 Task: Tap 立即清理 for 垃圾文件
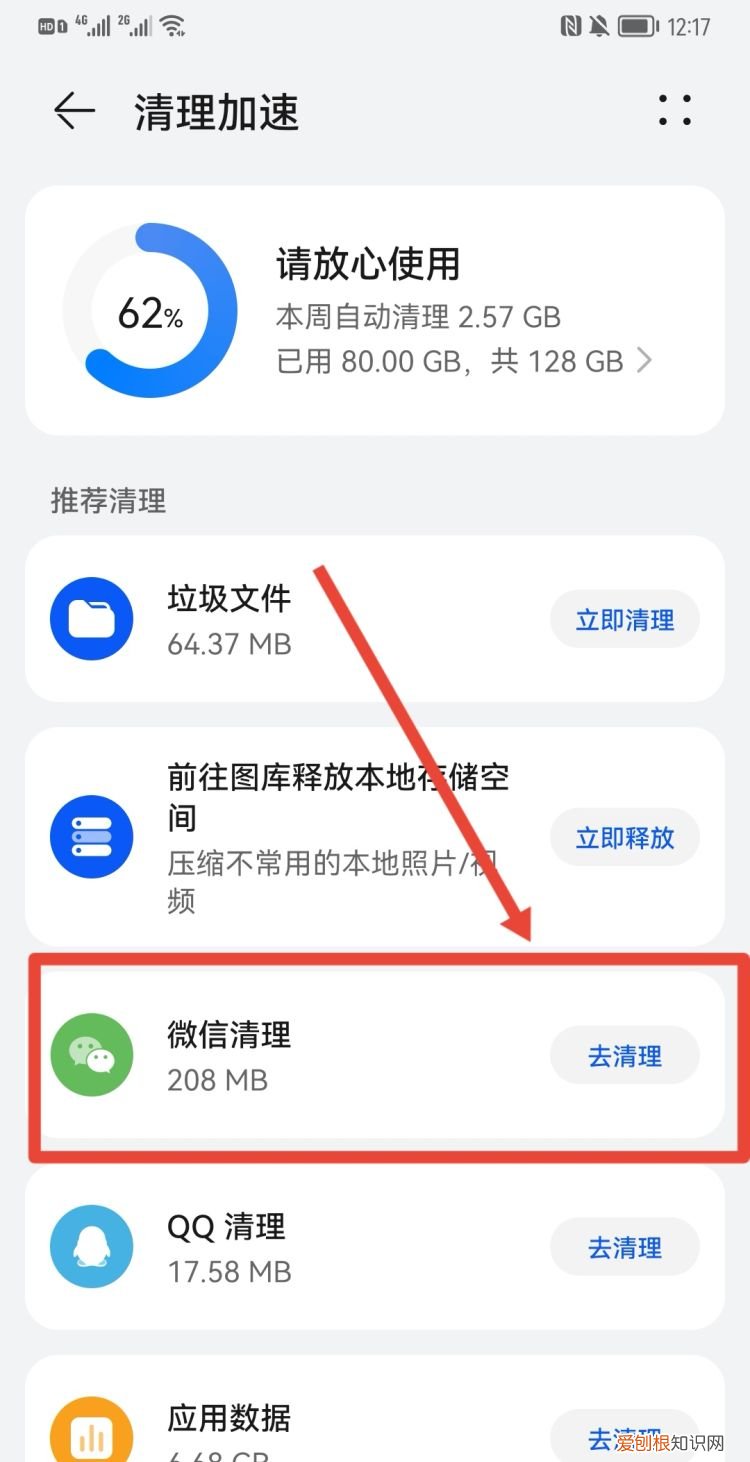point(624,619)
